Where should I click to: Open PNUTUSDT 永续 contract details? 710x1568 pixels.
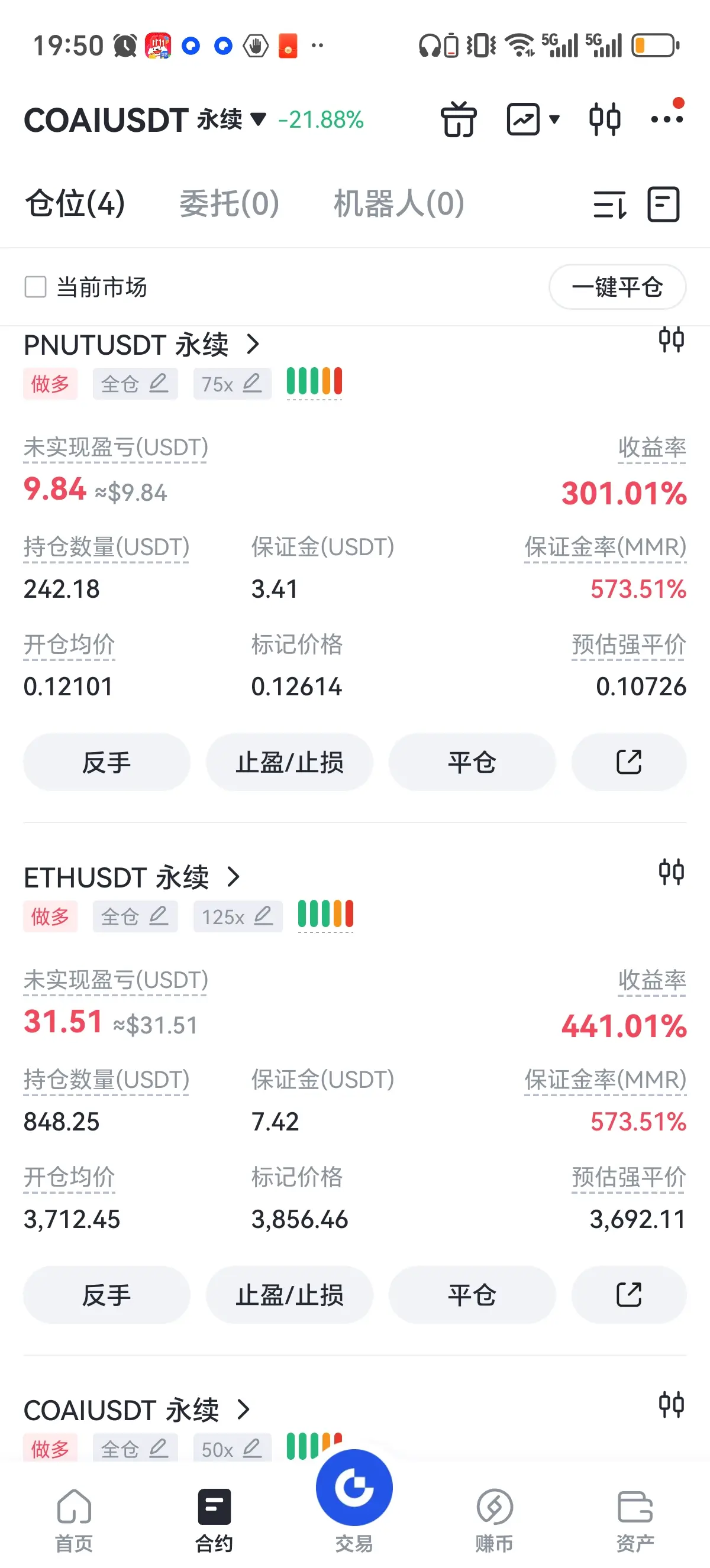coord(141,345)
